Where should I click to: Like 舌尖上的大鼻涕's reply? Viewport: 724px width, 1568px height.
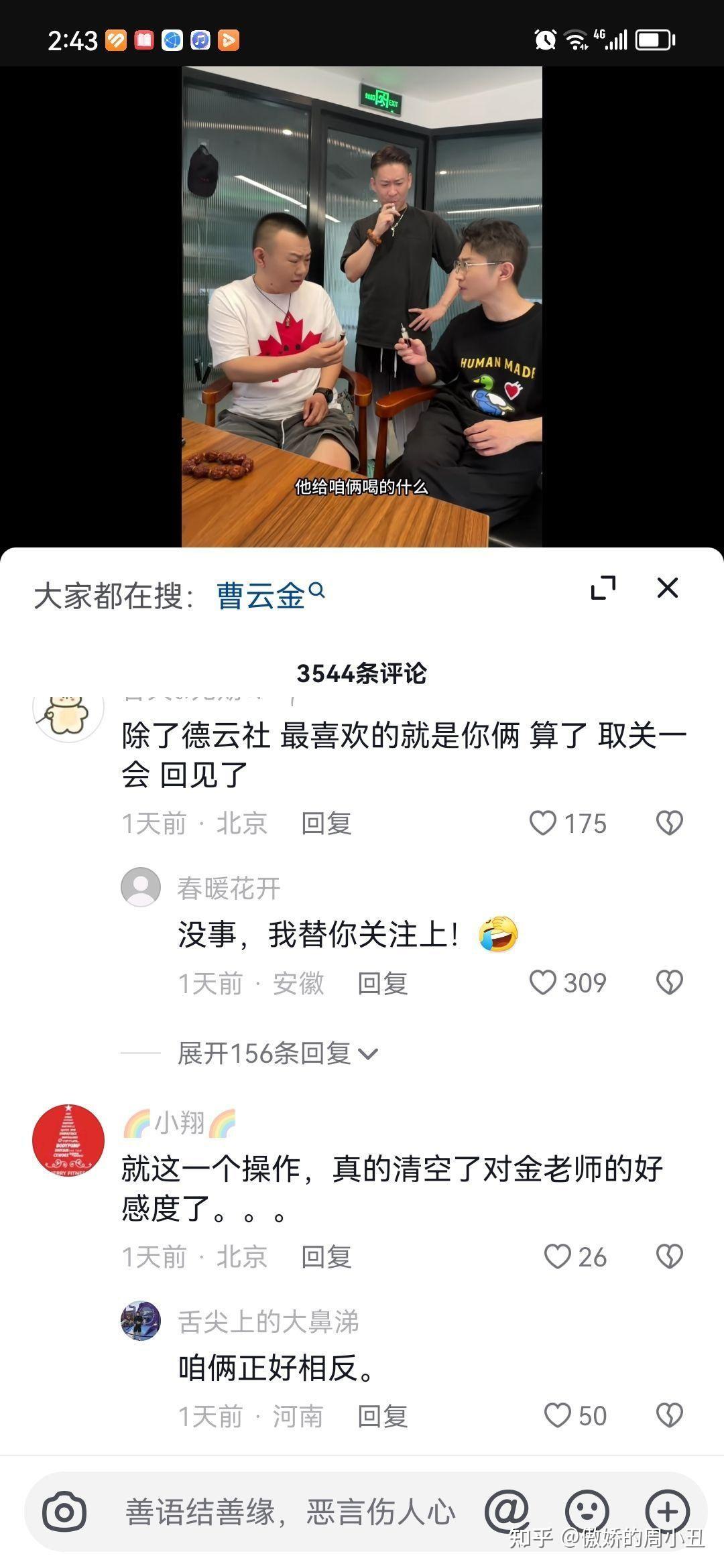[x=557, y=1416]
